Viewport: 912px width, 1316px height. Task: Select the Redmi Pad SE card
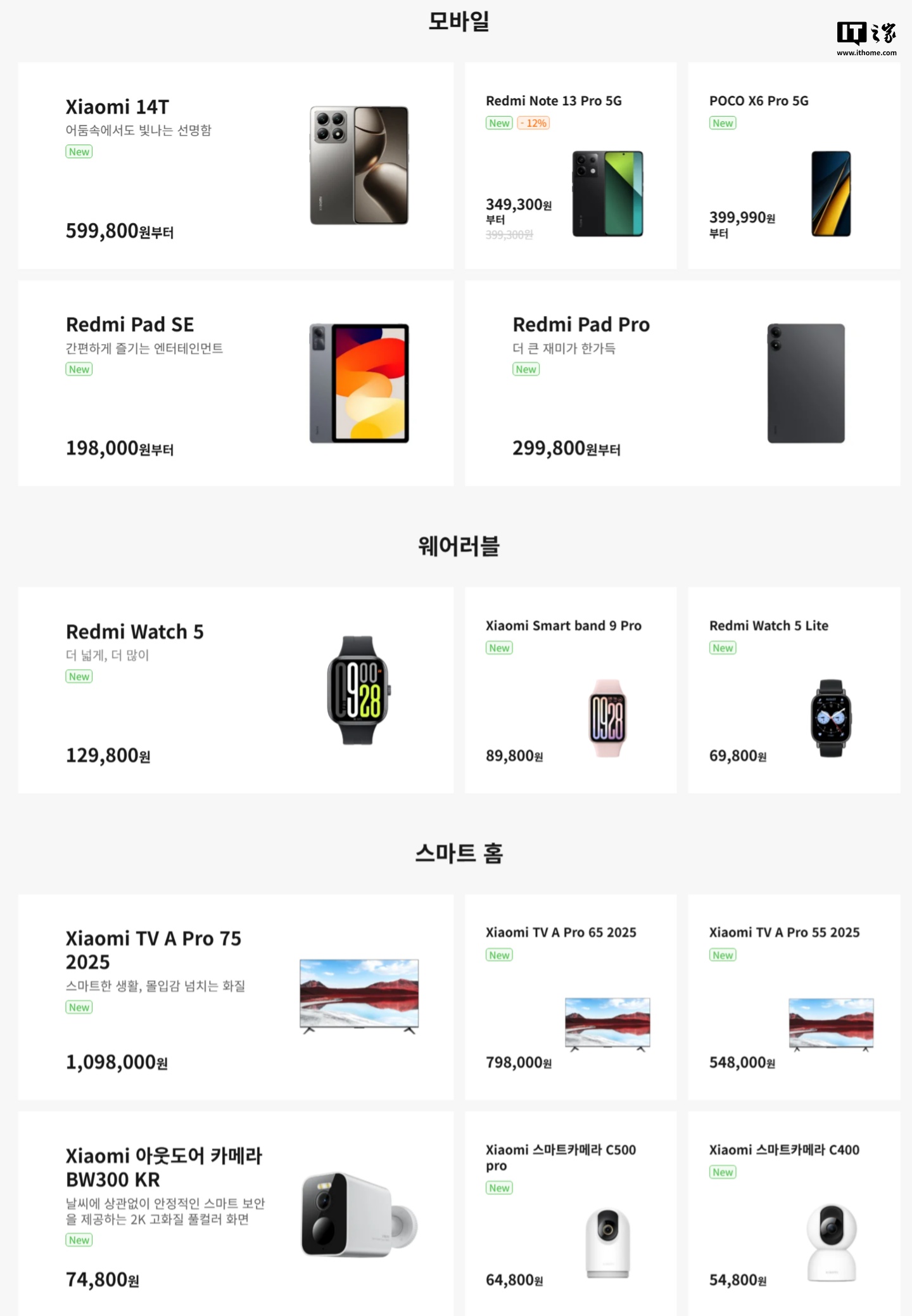[236, 383]
